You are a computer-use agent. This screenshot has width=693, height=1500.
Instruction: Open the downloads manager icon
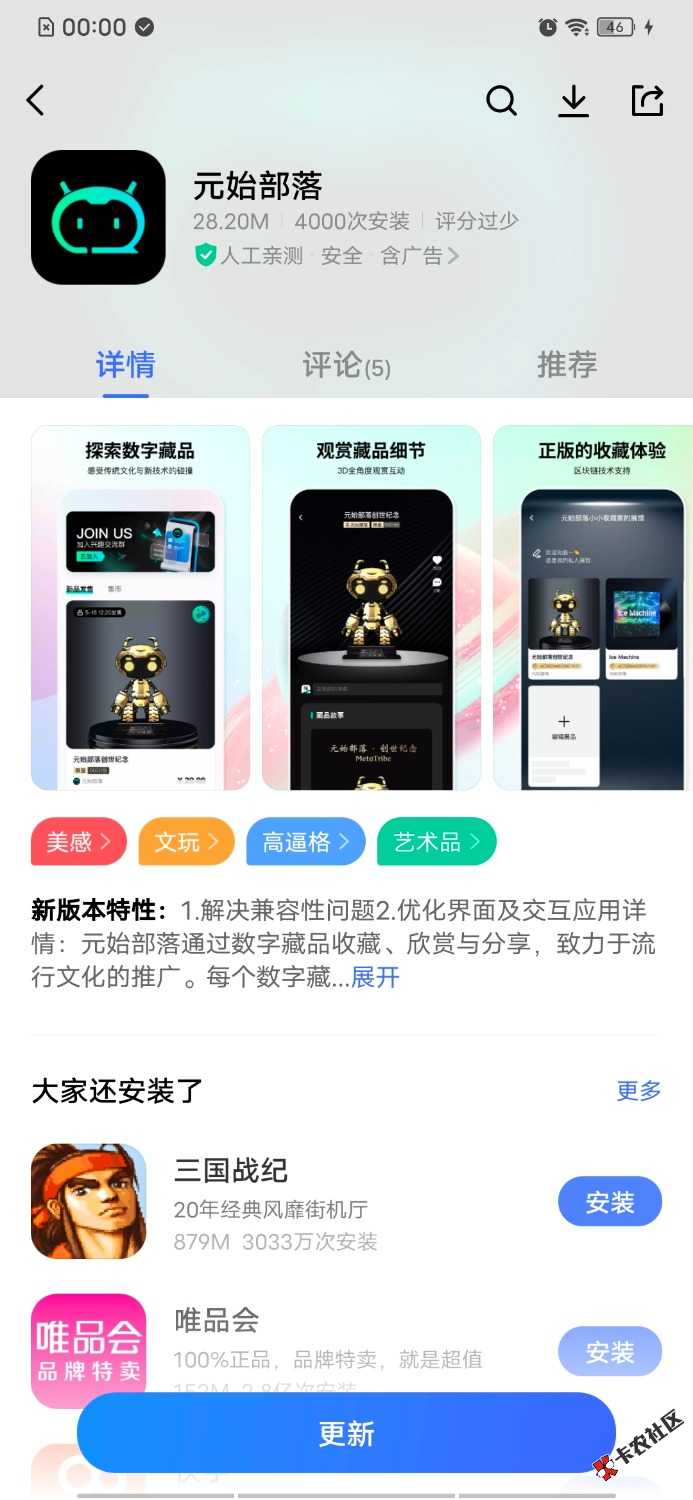(573, 100)
